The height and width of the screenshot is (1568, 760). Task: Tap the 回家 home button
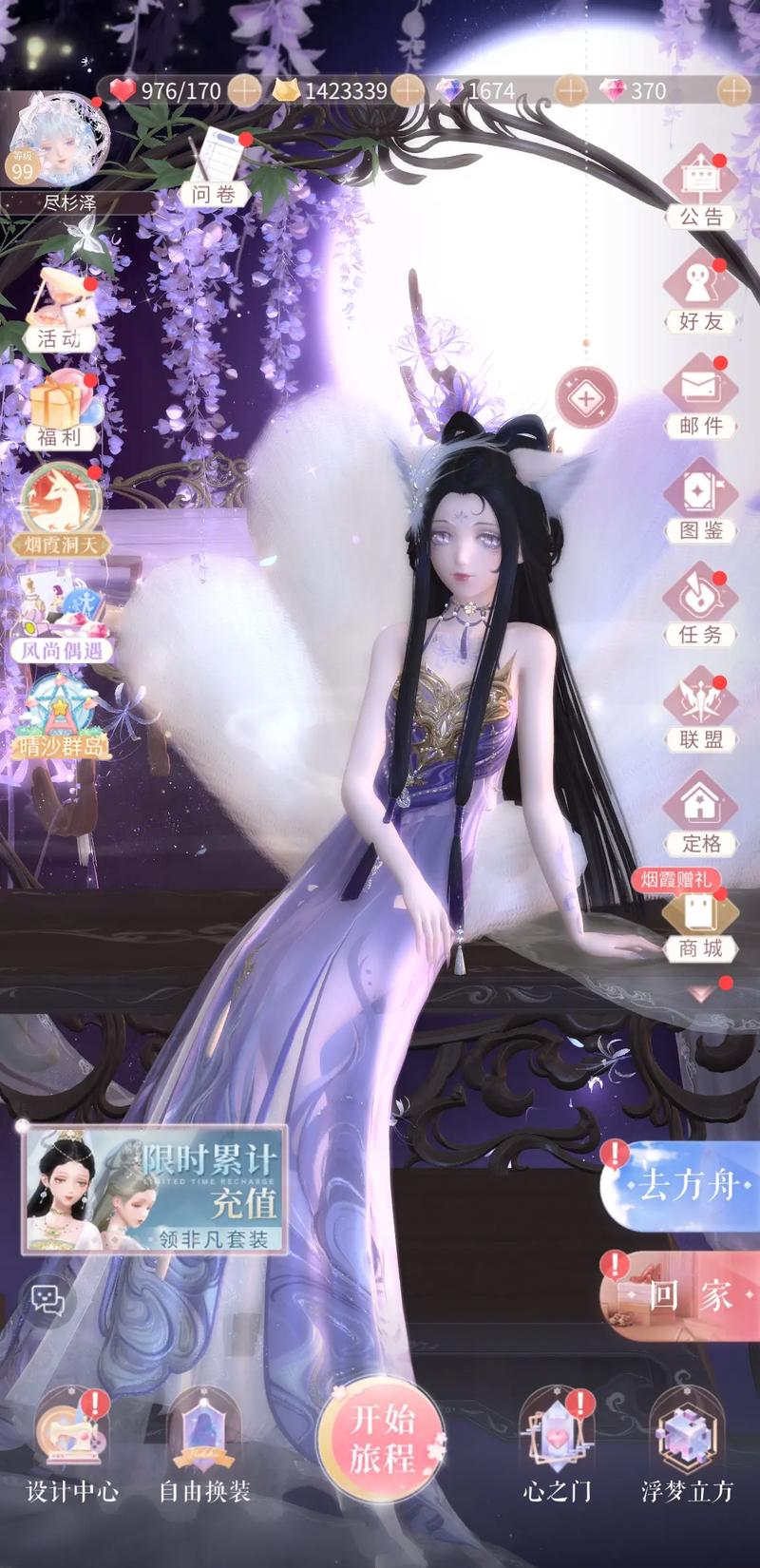pos(684,1294)
